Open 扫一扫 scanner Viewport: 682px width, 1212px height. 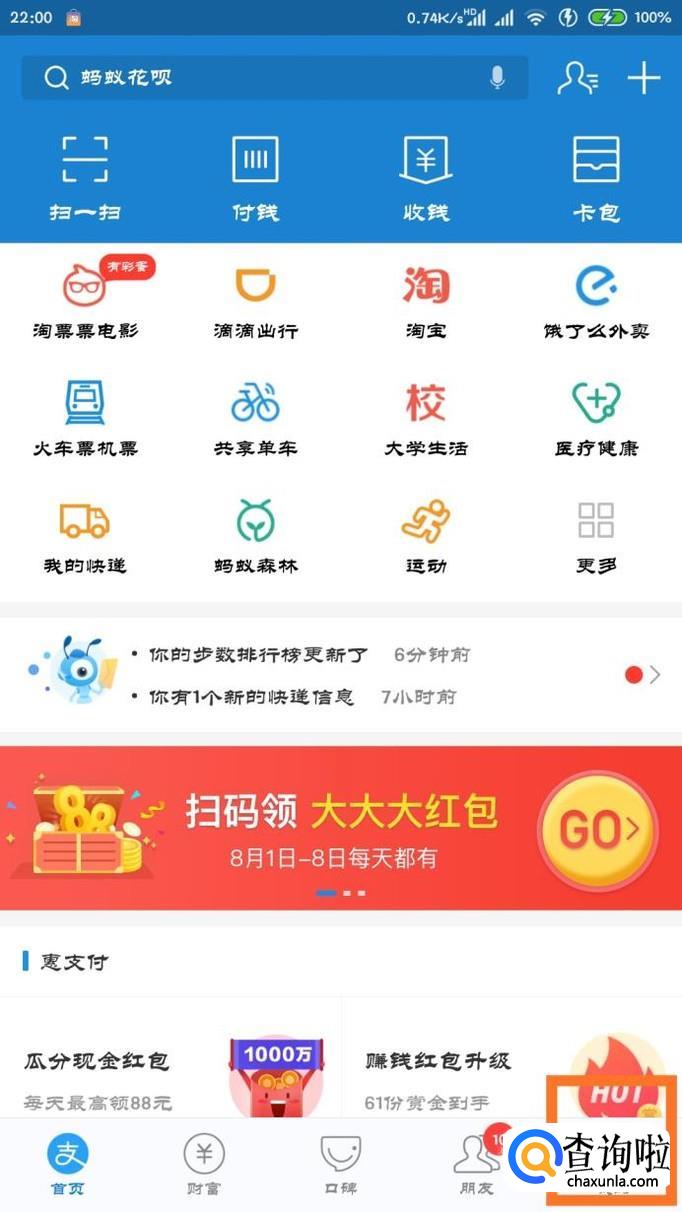[85, 175]
